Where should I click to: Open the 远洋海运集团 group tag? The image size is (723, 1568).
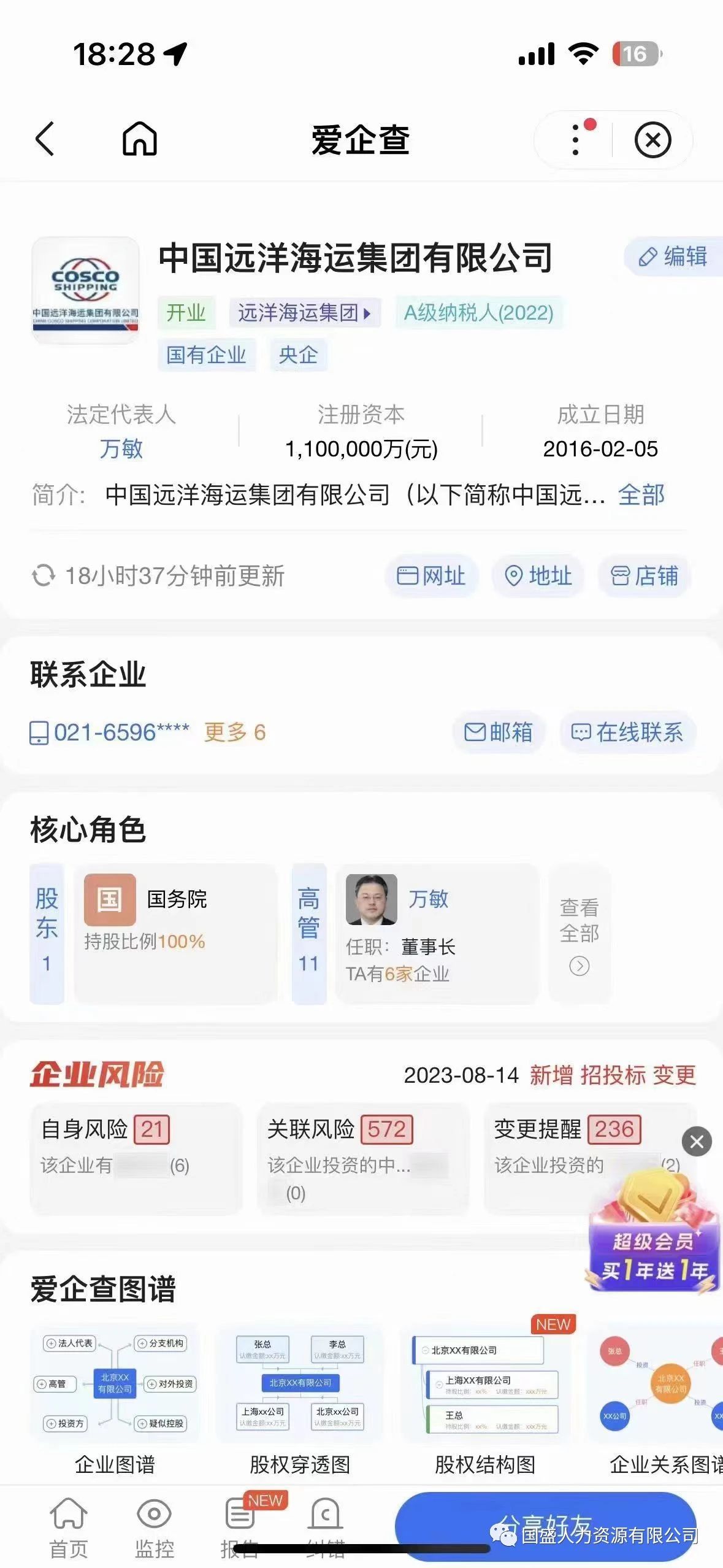[304, 313]
